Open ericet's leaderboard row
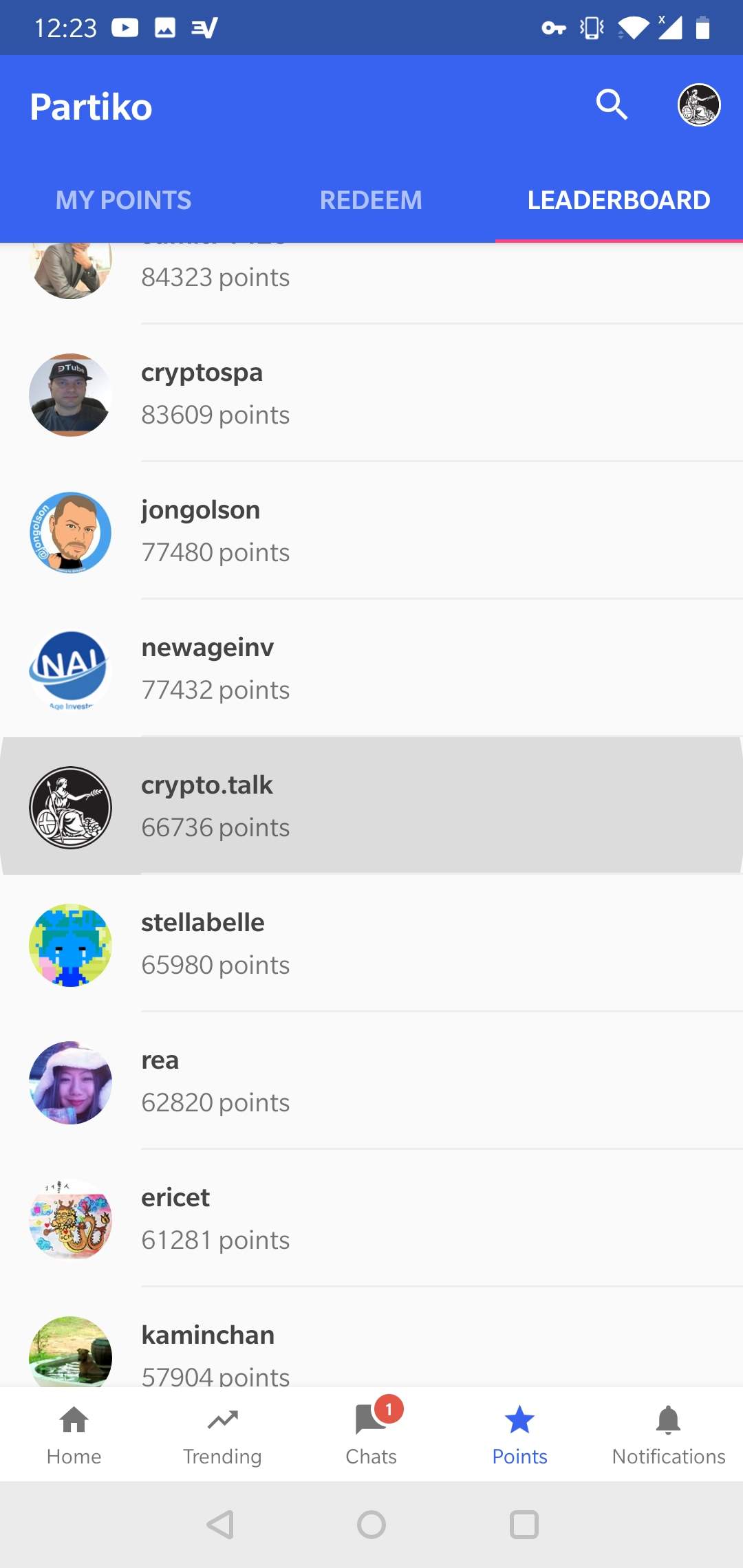The width and height of the screenshot is (743, 1568). coord(371,1219)
